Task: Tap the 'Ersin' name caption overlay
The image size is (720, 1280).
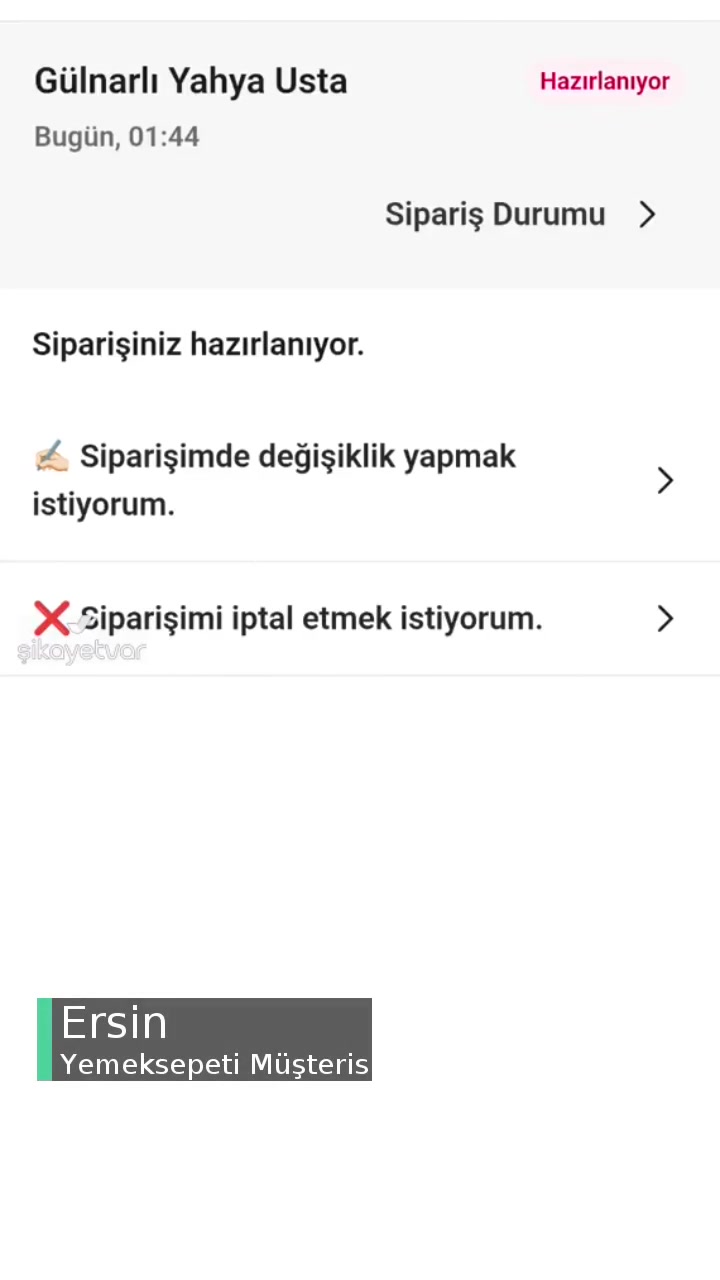Action: click(114, 1022)
